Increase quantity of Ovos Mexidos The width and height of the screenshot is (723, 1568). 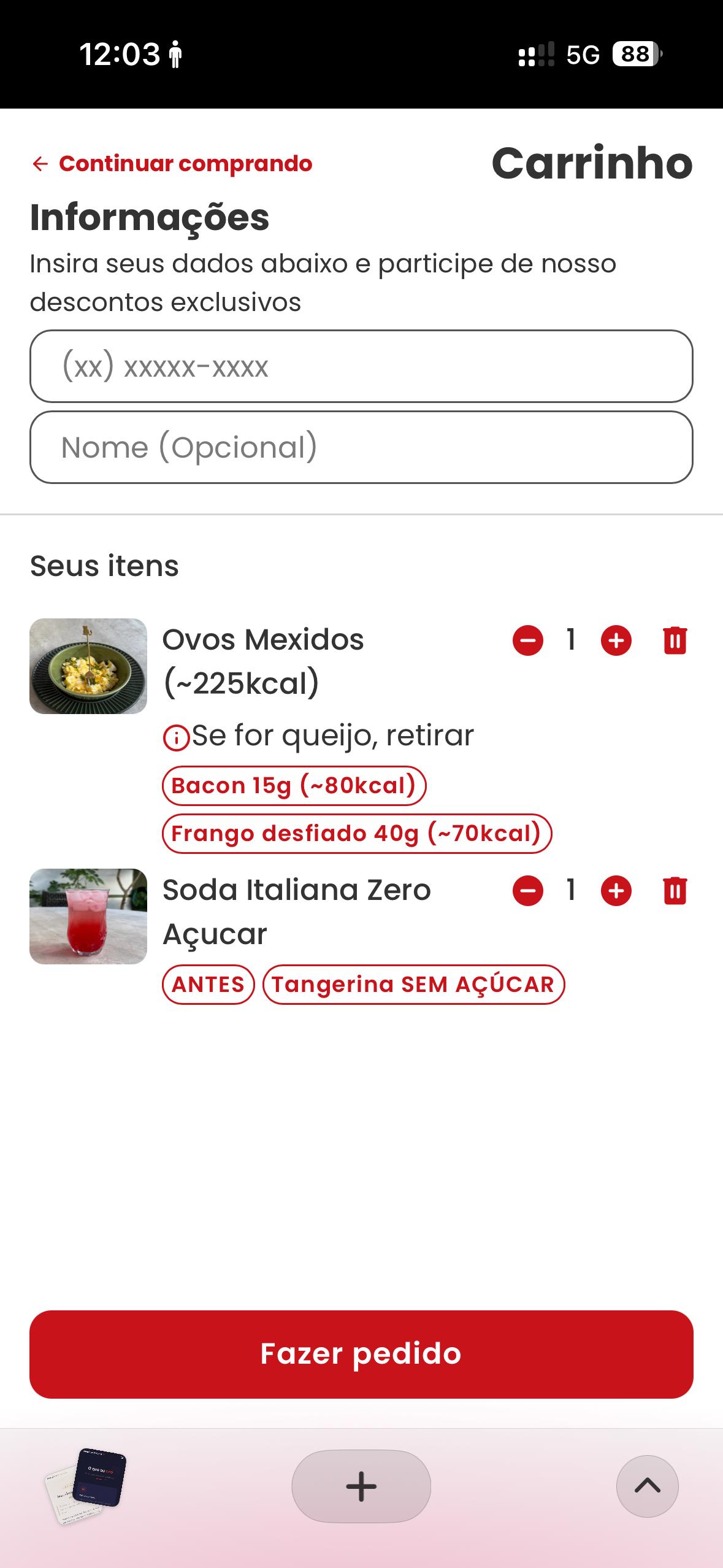coord(616,640)
